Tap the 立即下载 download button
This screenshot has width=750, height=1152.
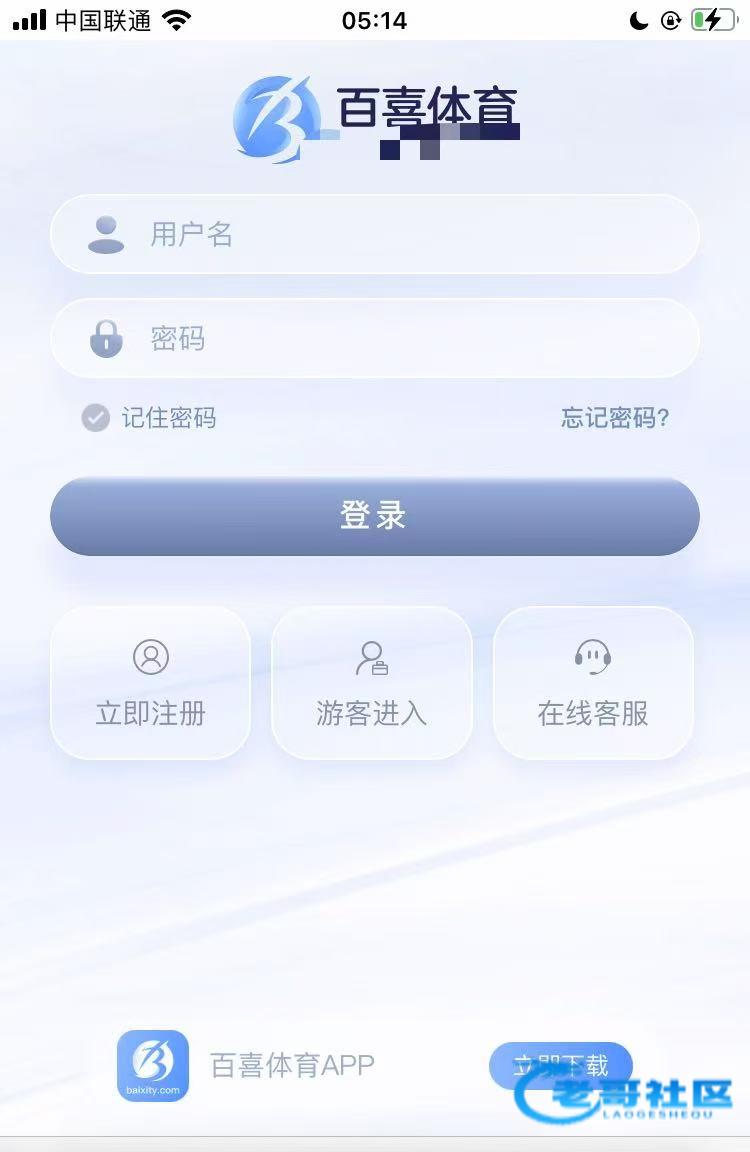[x=560, y=1065]
